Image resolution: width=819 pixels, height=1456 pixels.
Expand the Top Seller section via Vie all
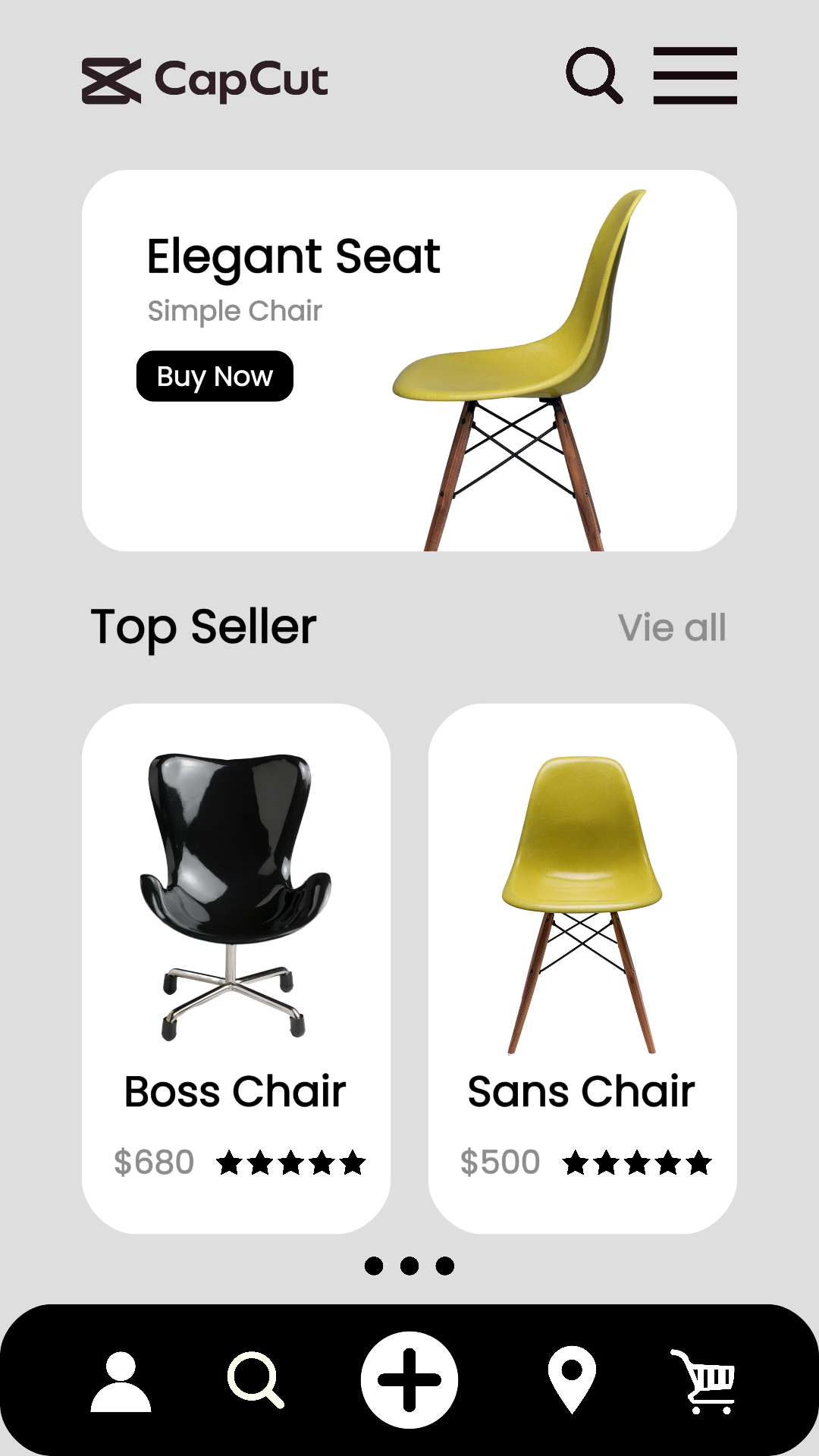(672, 627)
